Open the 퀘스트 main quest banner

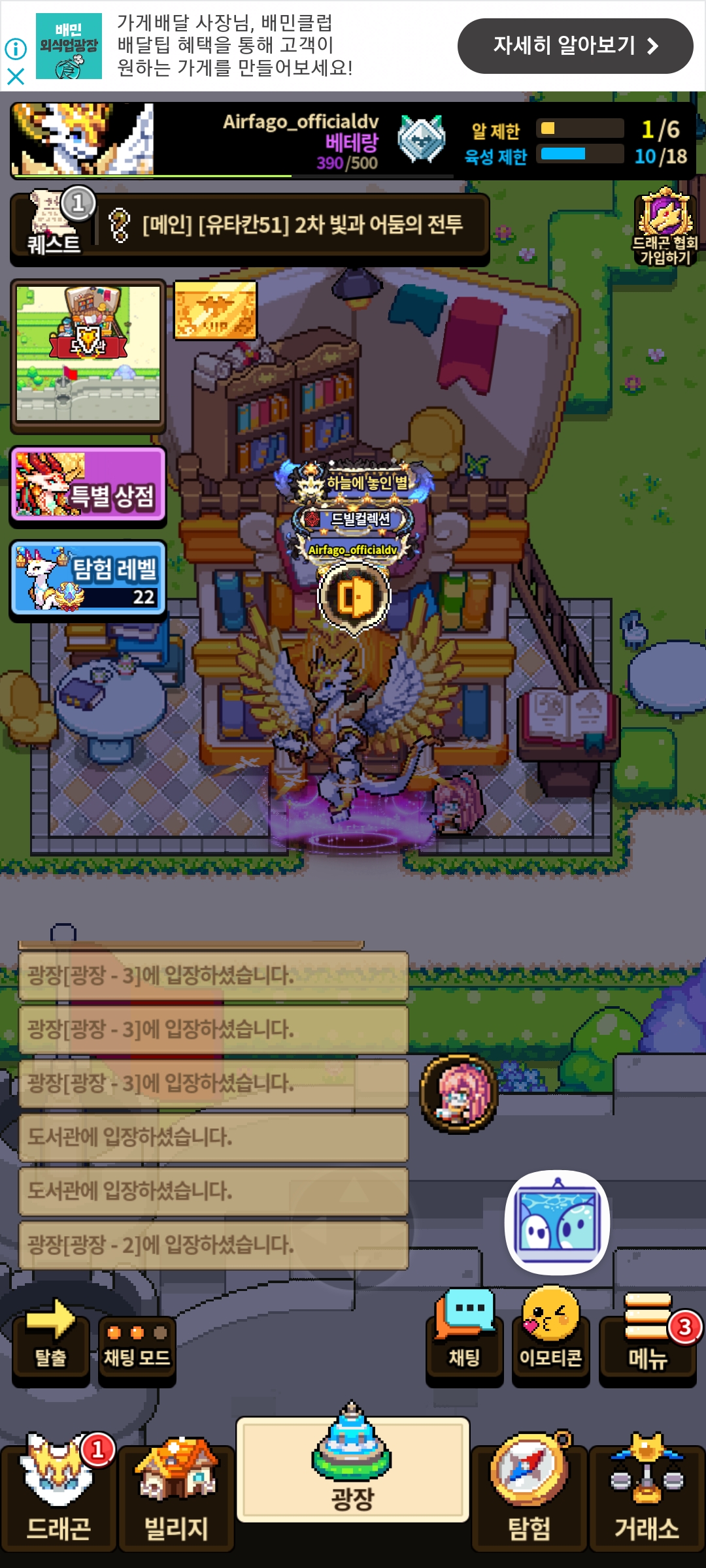(250, 226)
